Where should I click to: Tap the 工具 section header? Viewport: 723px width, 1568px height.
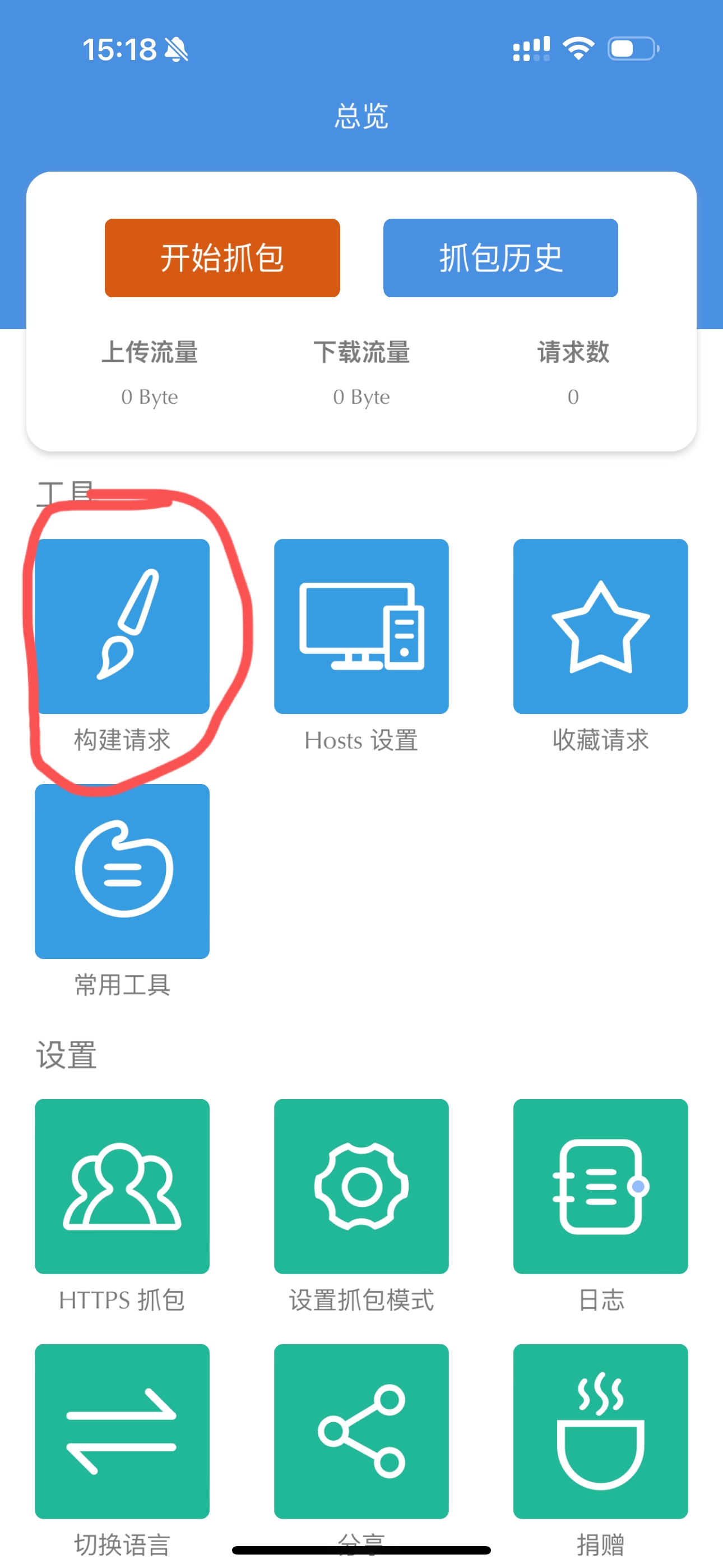pos(64,490)
